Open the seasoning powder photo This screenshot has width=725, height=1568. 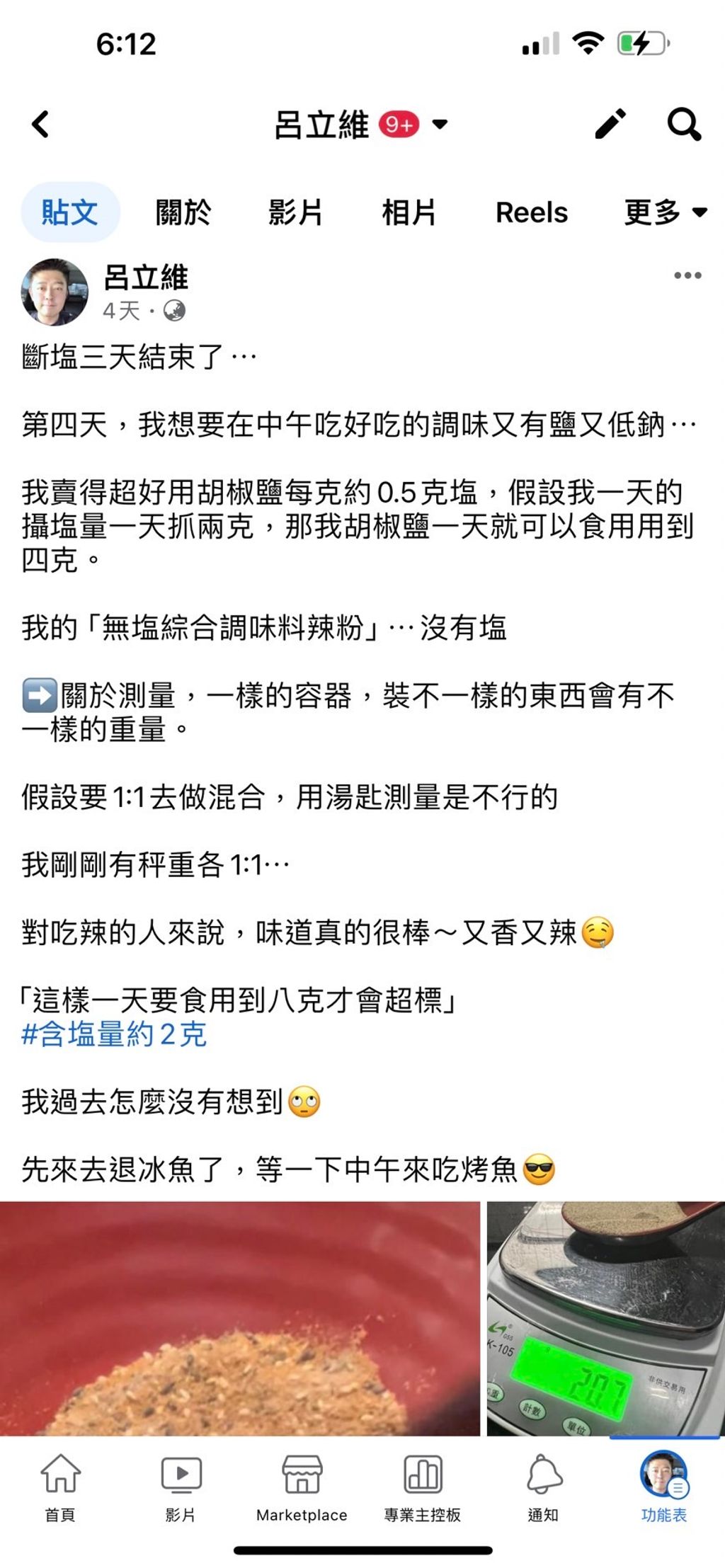coord(240,1318)
